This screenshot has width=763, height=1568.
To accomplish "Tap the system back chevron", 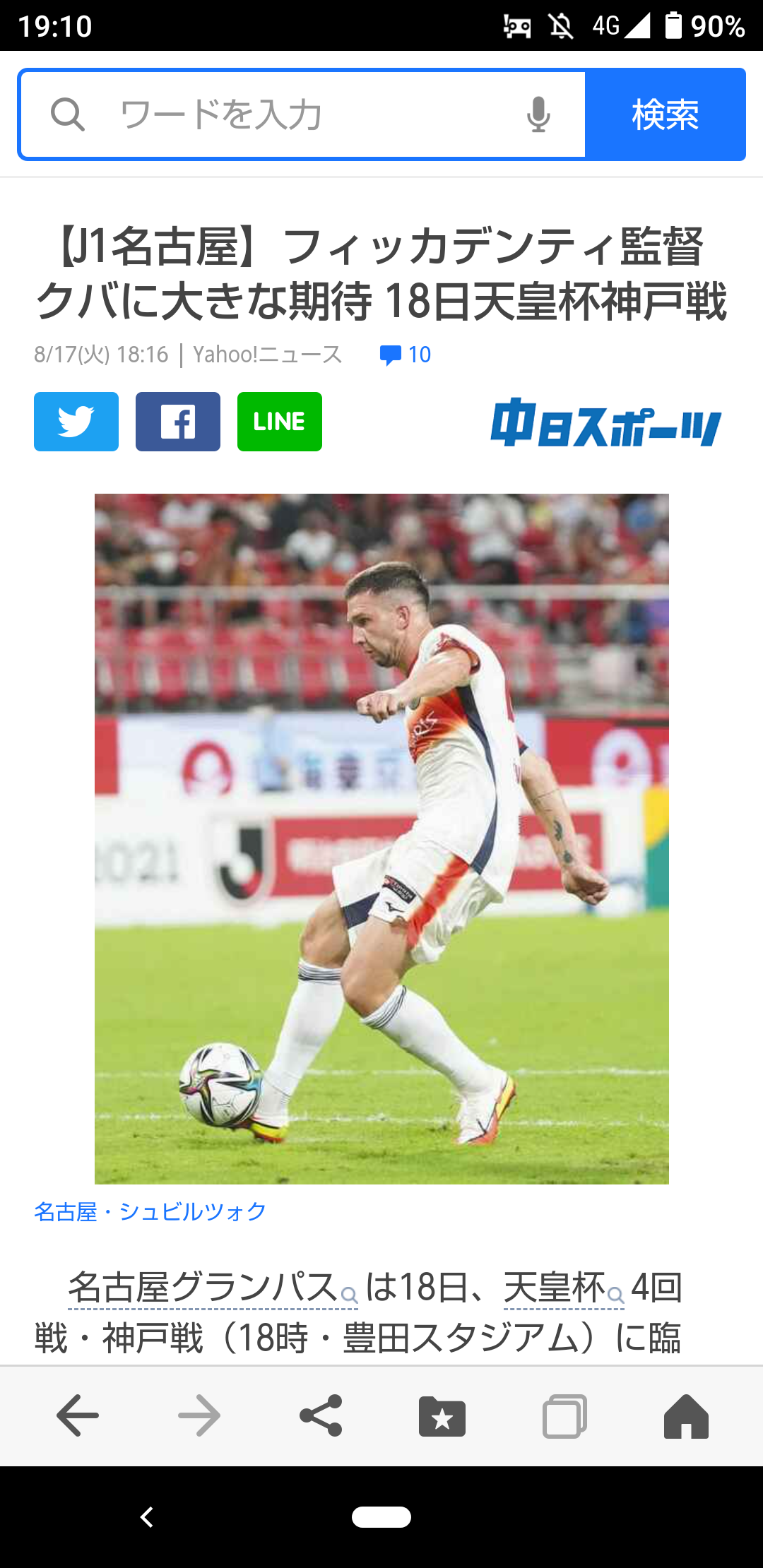I will tap(147, 1516).
